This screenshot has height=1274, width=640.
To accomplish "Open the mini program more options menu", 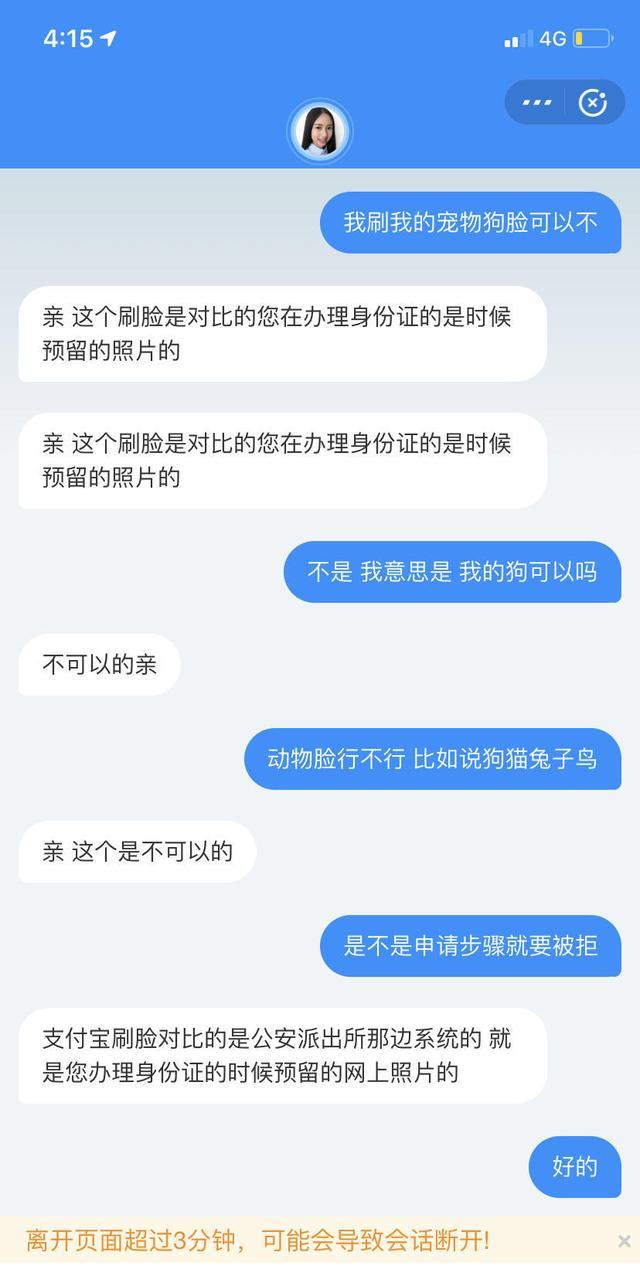I will pyautogui.click(x=537, y=103).
